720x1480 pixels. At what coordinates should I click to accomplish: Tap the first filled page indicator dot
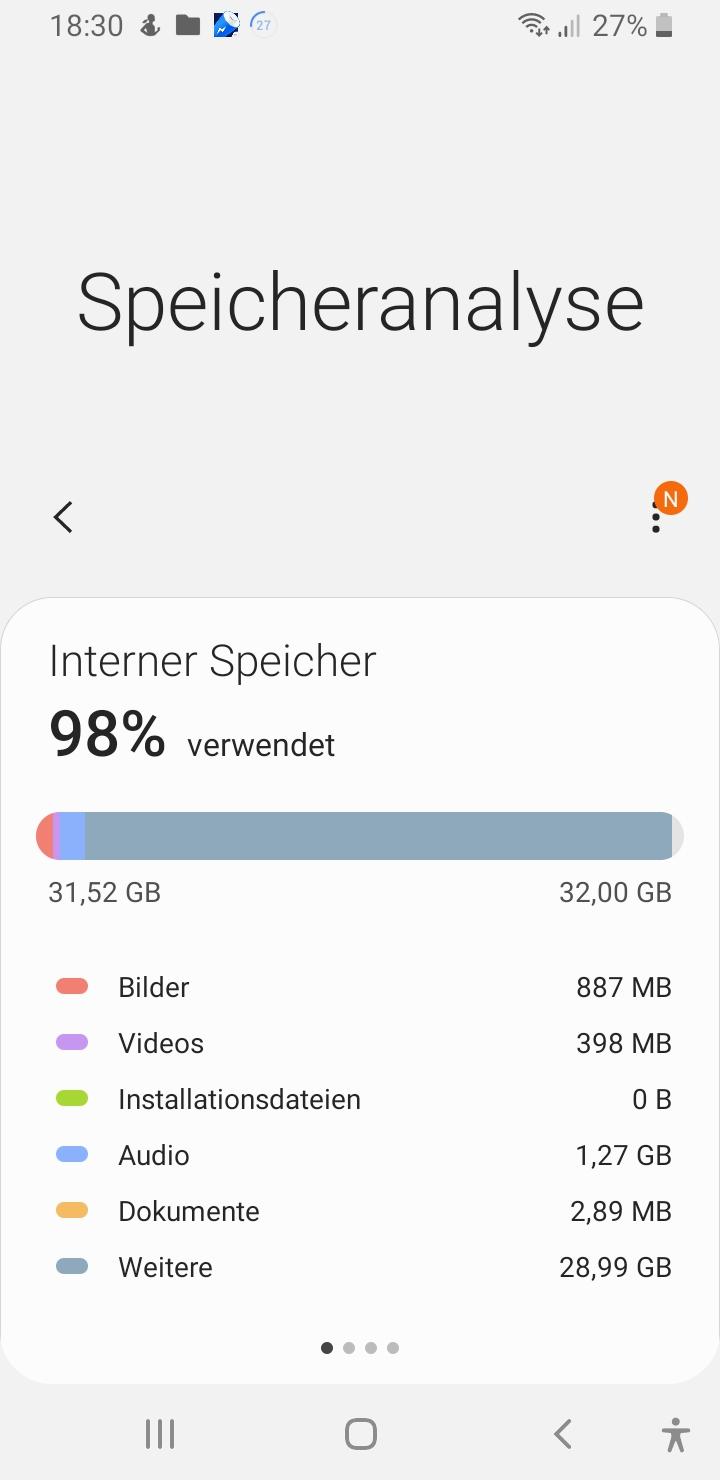tap(326, 1347)
